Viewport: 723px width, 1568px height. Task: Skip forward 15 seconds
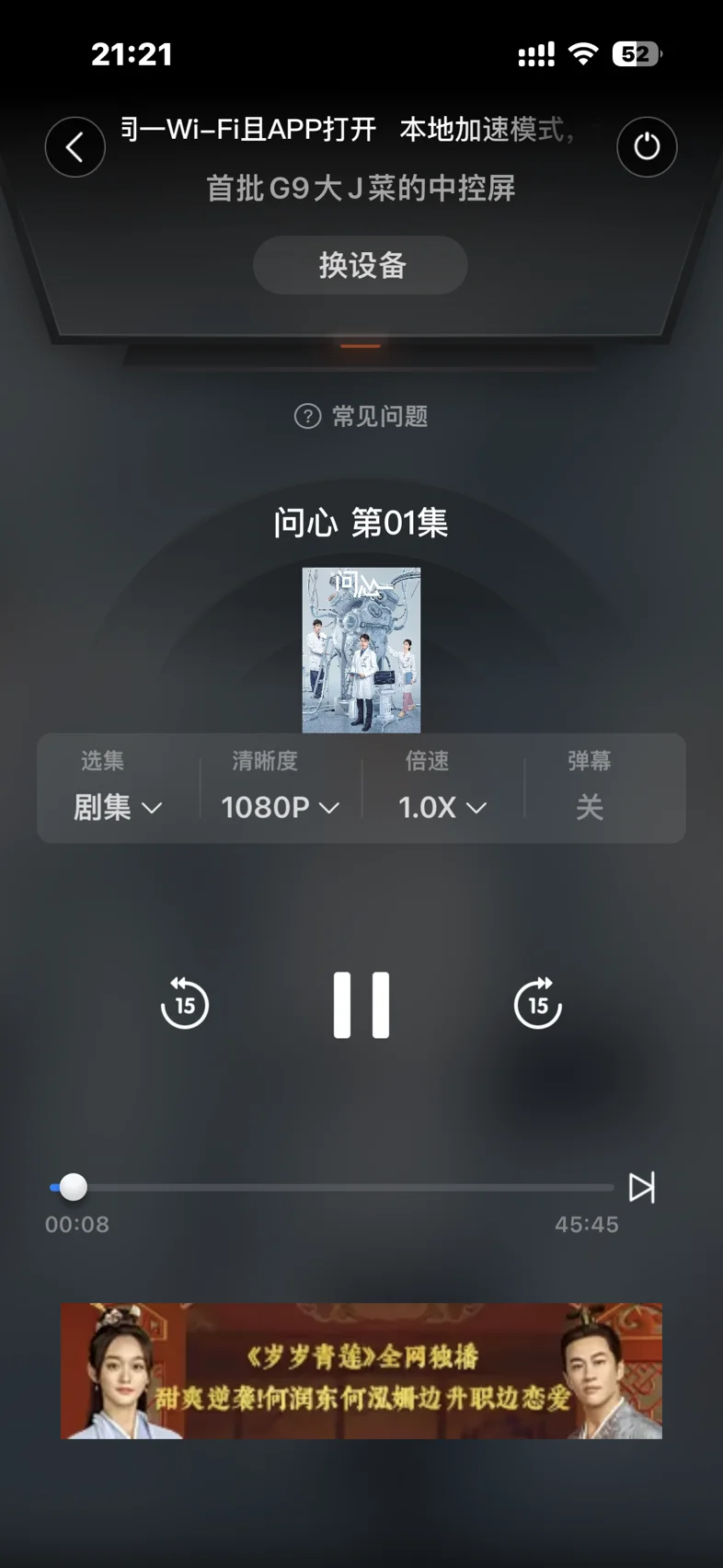pos(538,1003)
